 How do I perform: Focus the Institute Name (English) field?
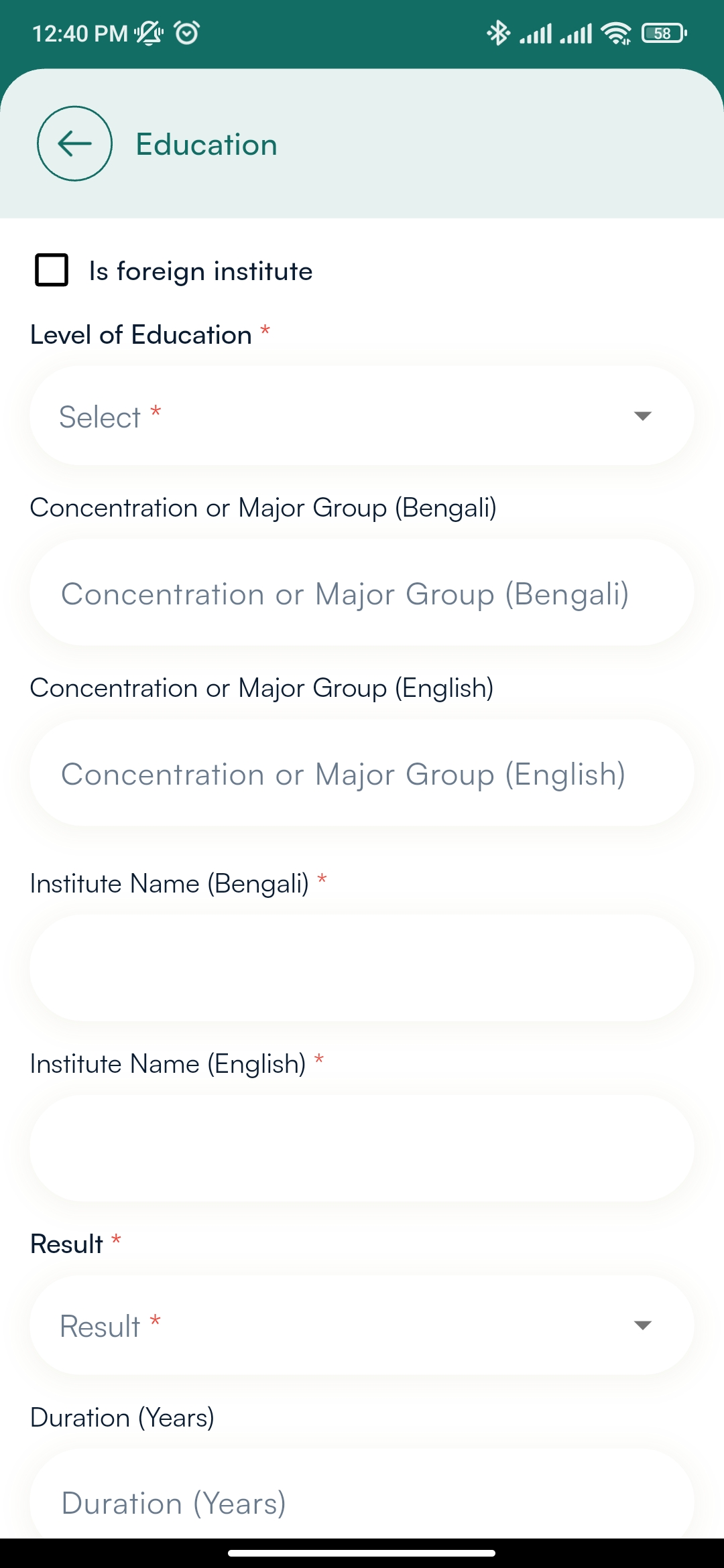pyautogui.click(x=362, y=1149)
